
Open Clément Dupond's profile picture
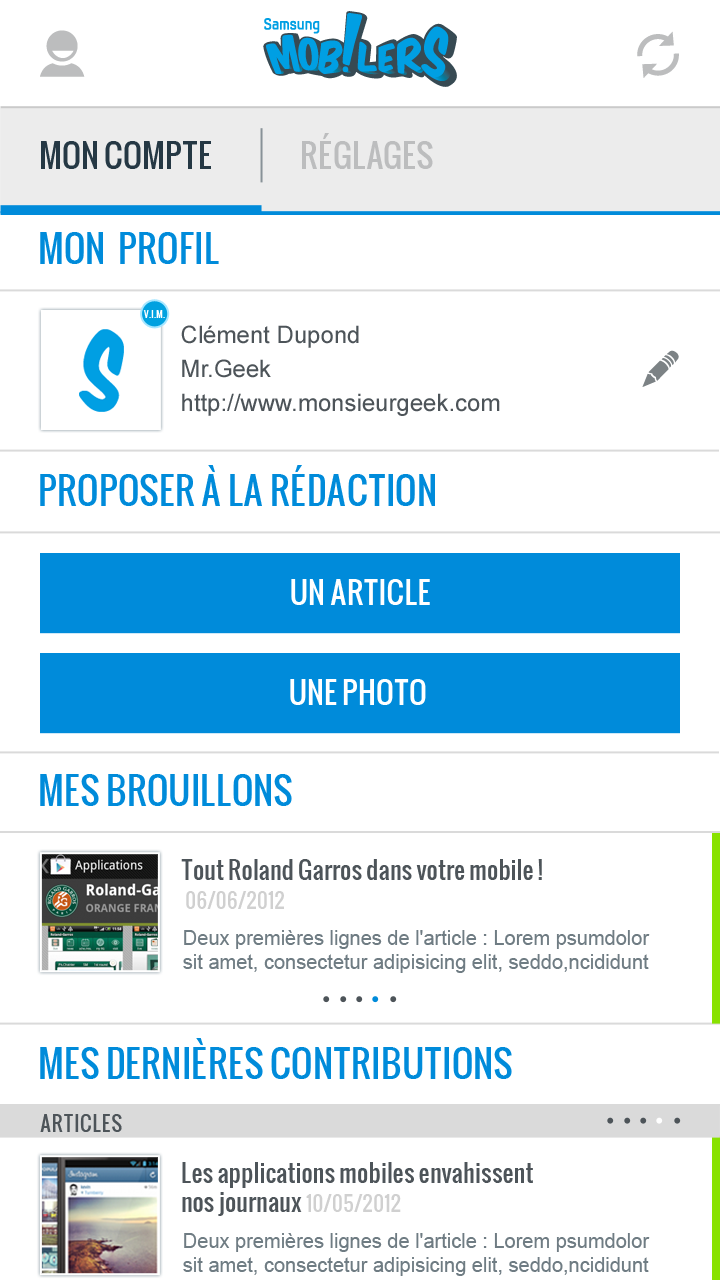click(x=101, y=370)
